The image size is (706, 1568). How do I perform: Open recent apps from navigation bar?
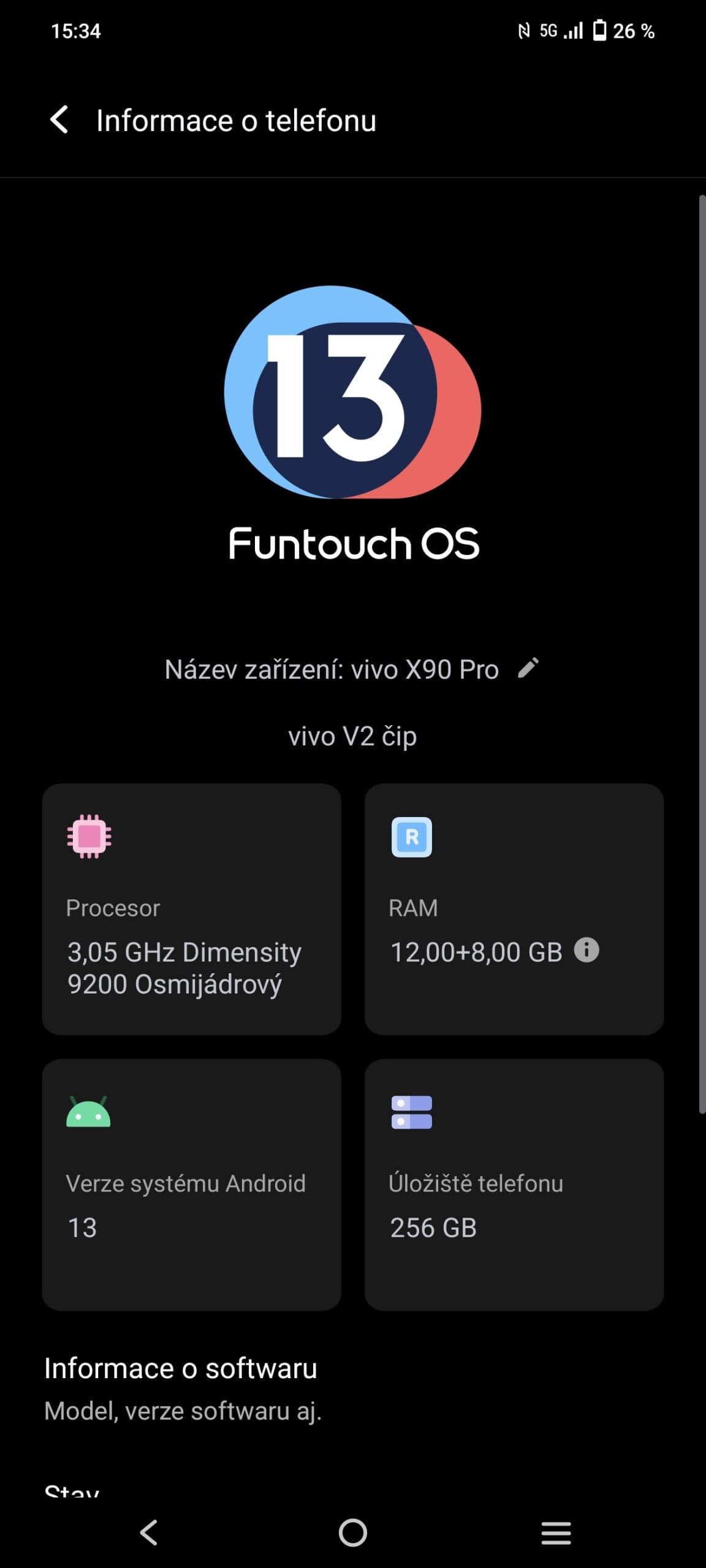pyautogui.click(x=556, y=1533)
